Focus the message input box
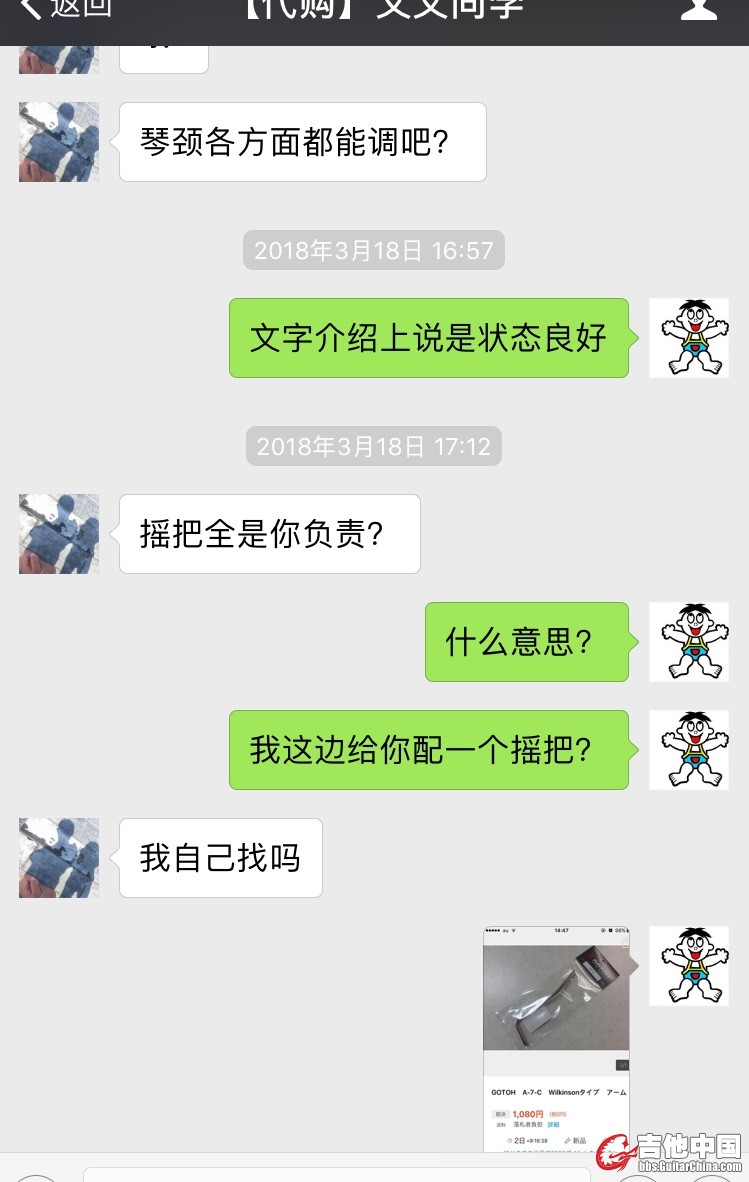749x1182 pixels. 335,1174
